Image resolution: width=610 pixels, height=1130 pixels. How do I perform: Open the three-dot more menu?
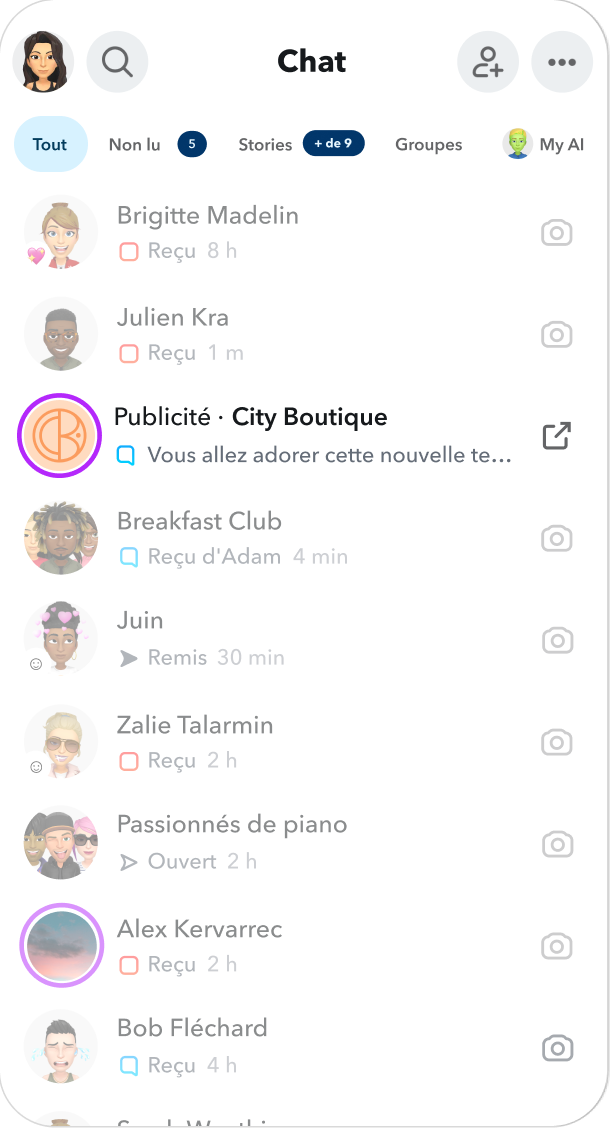(561, 62)
